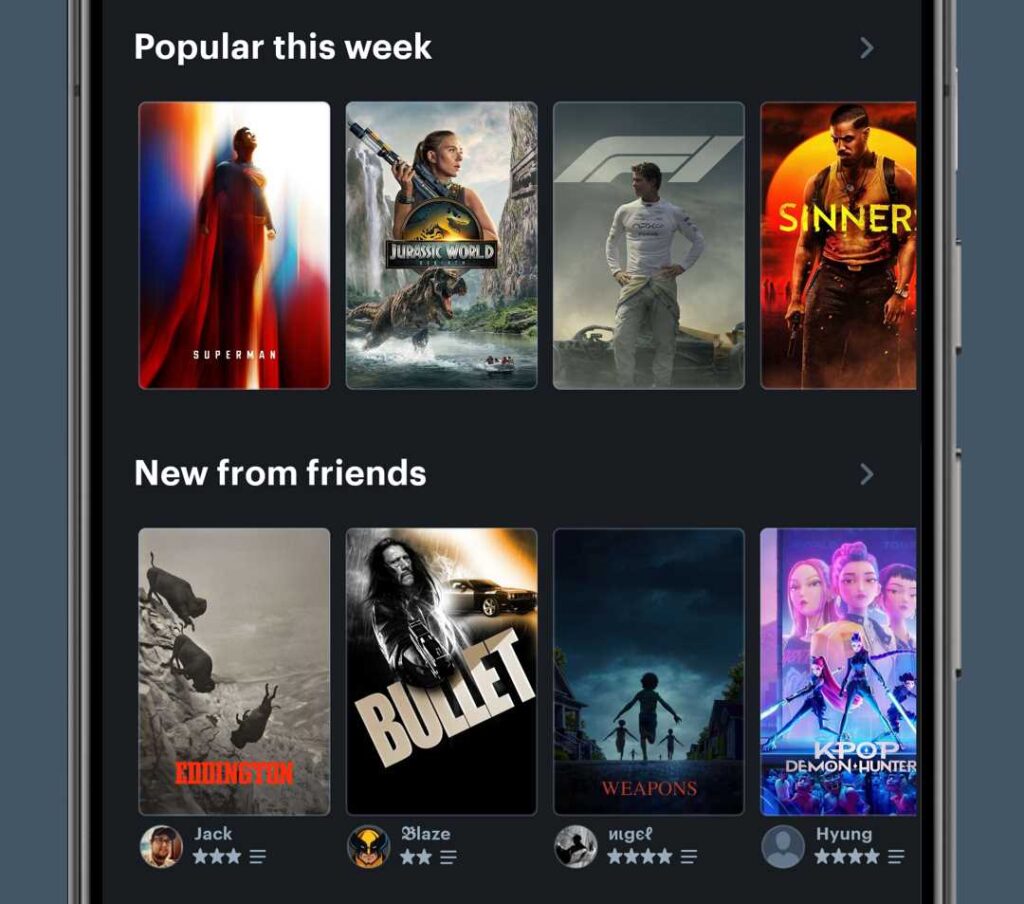View Jack's profile avatar
Viewport: 1024px width, 904px height.
pos(161,846)
